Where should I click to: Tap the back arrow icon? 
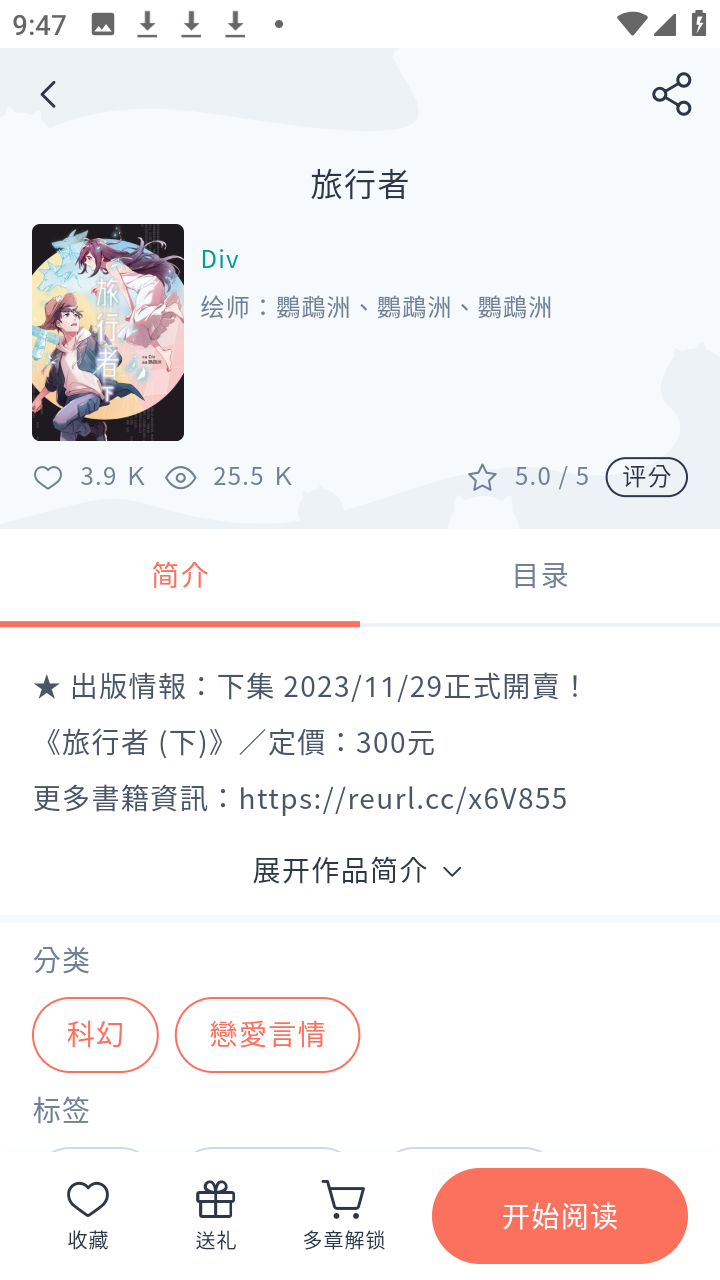click(48, 93)
